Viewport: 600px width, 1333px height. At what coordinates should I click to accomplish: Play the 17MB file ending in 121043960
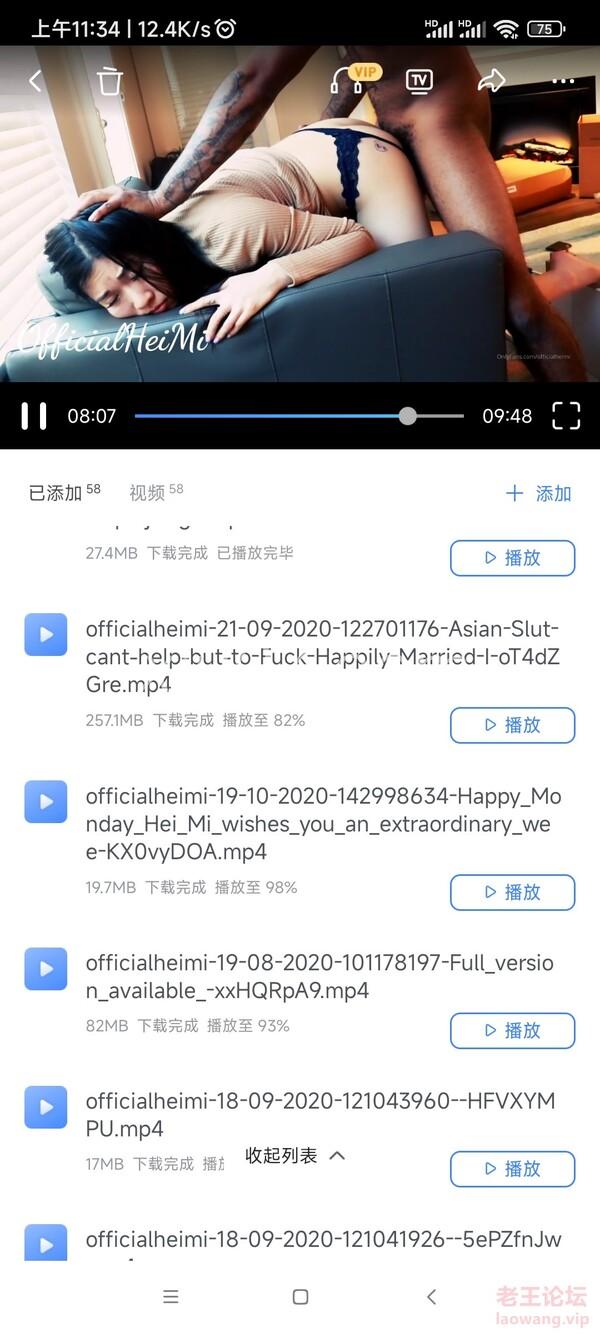tap(512, 1168)
